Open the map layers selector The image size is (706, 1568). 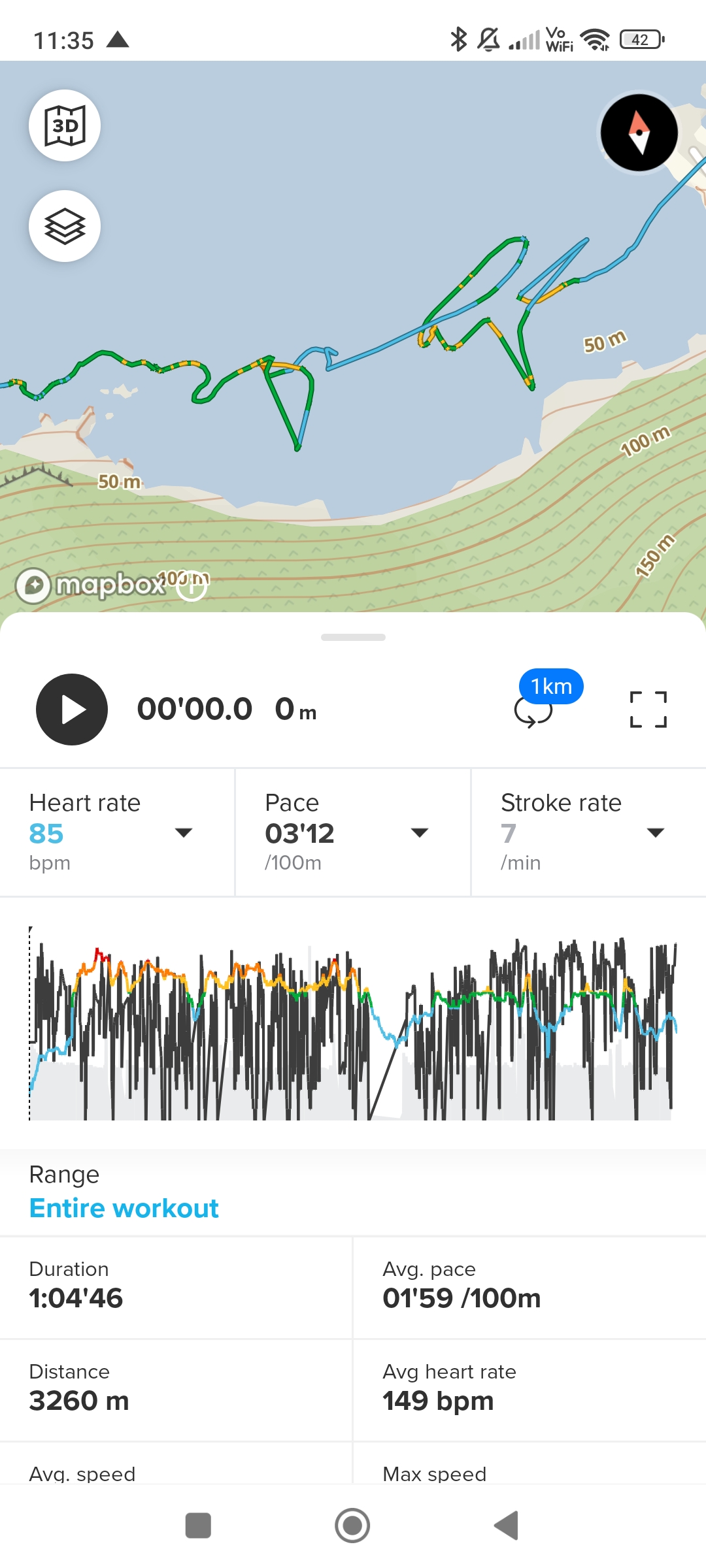click(x=65, y=226)
